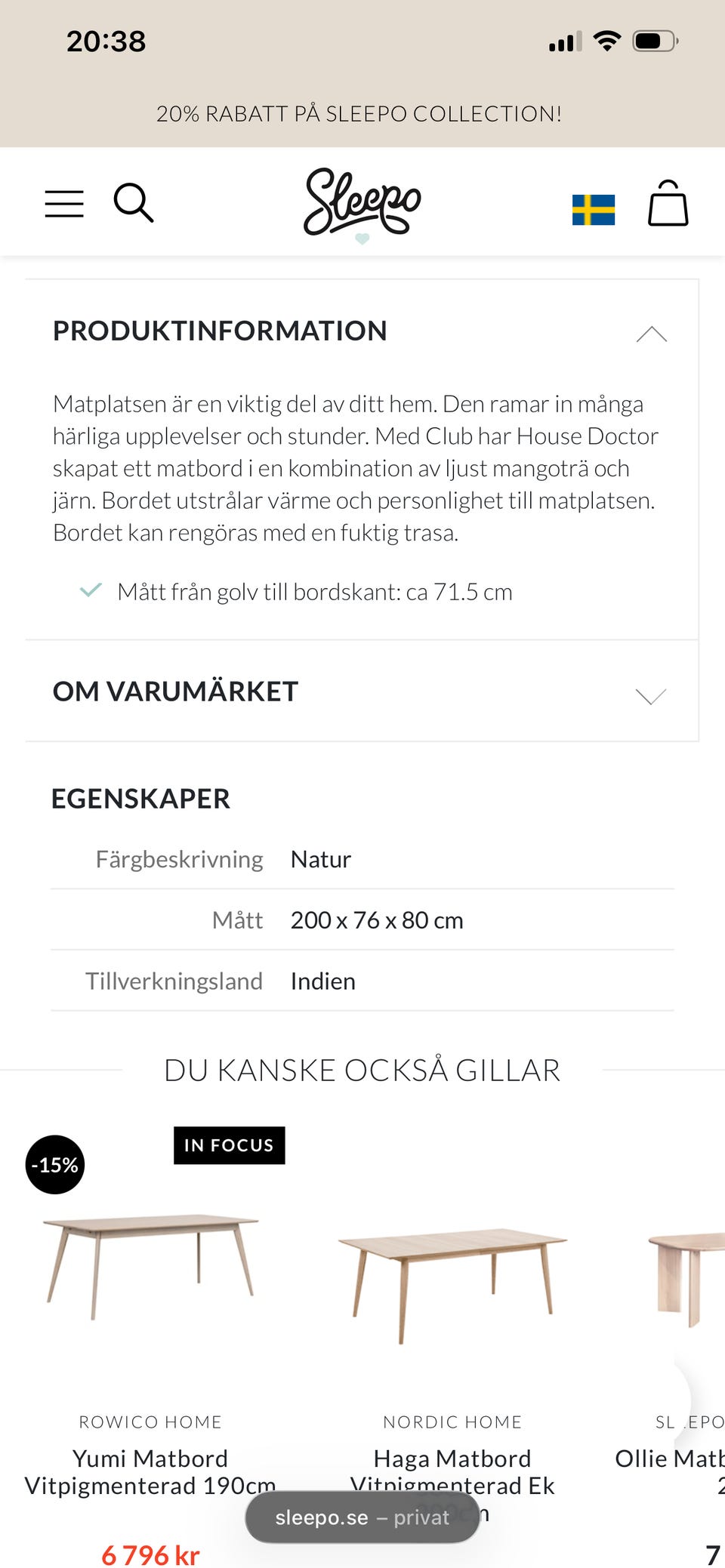Image resolution: width=725 pixels, height=1568 pixels.
Task: Click the checkmark beside the table height spec
Action: click(x=91, y=591)
